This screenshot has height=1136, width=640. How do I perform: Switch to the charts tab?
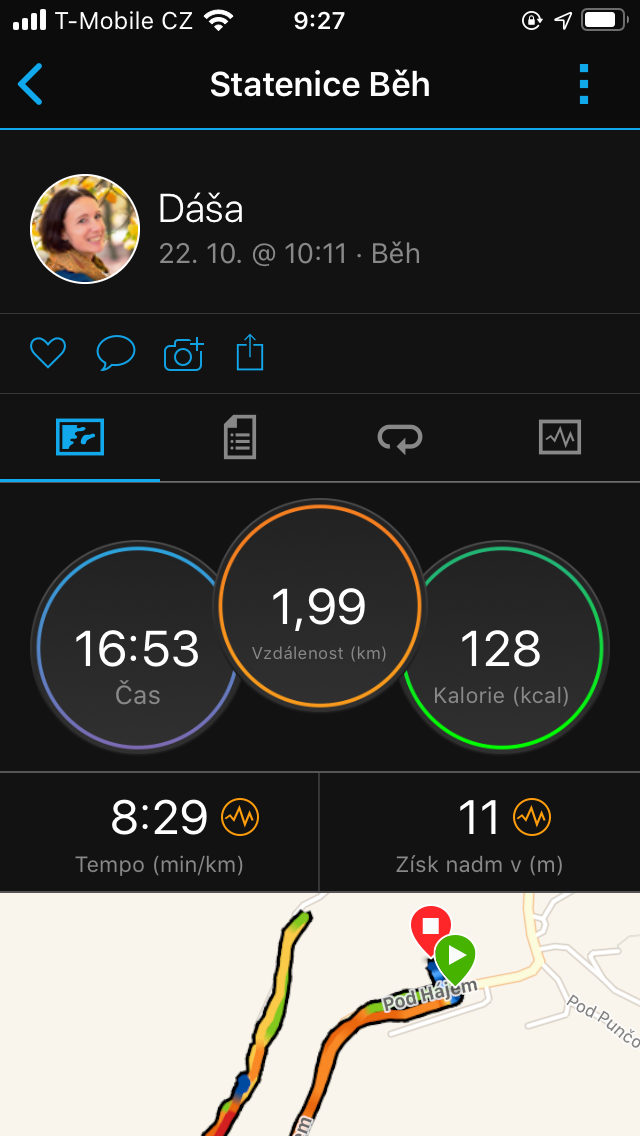tap(560, 437)
